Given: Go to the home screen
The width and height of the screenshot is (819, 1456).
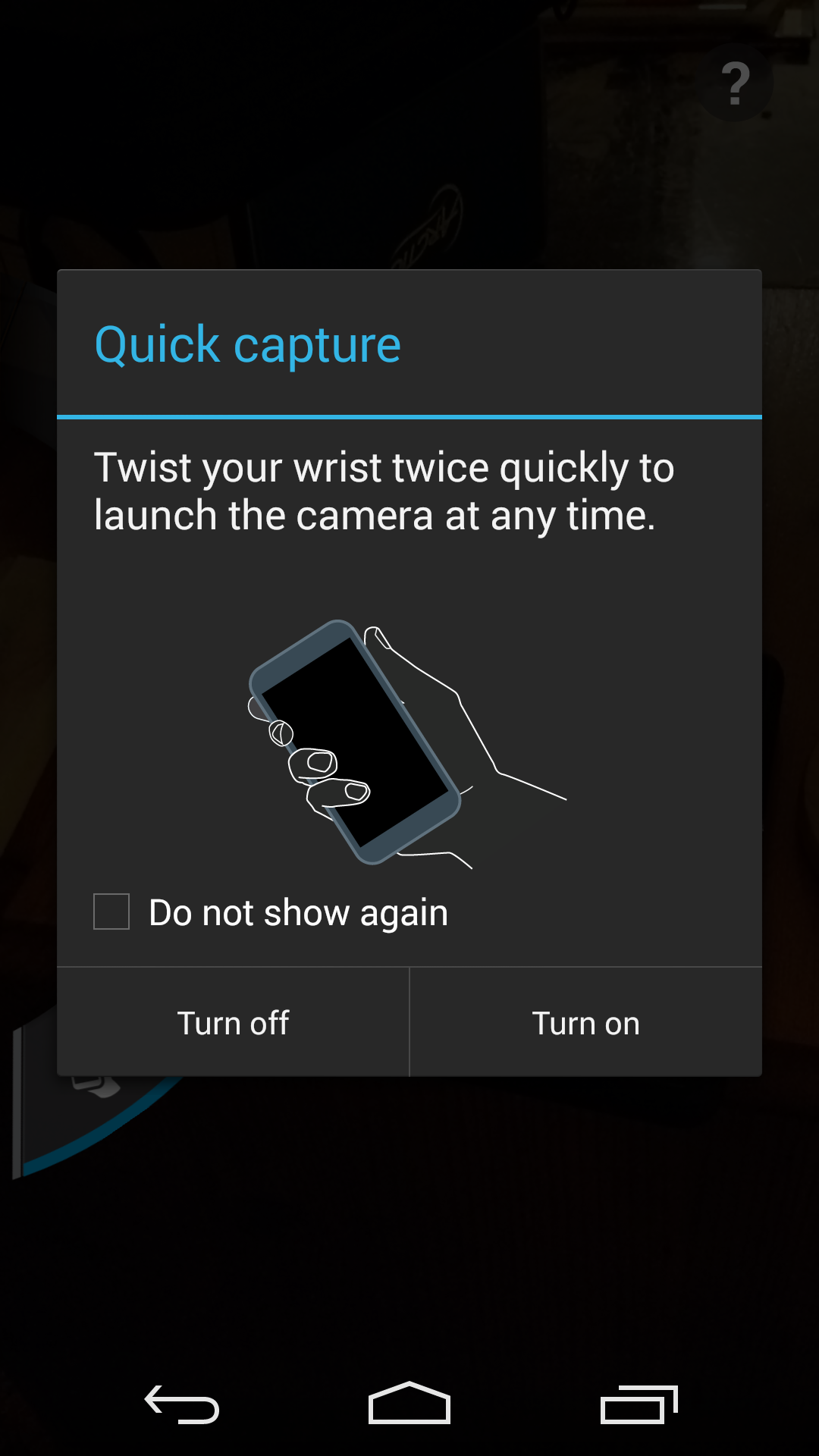Looking at the screenshot, I should coord(409,1404).
